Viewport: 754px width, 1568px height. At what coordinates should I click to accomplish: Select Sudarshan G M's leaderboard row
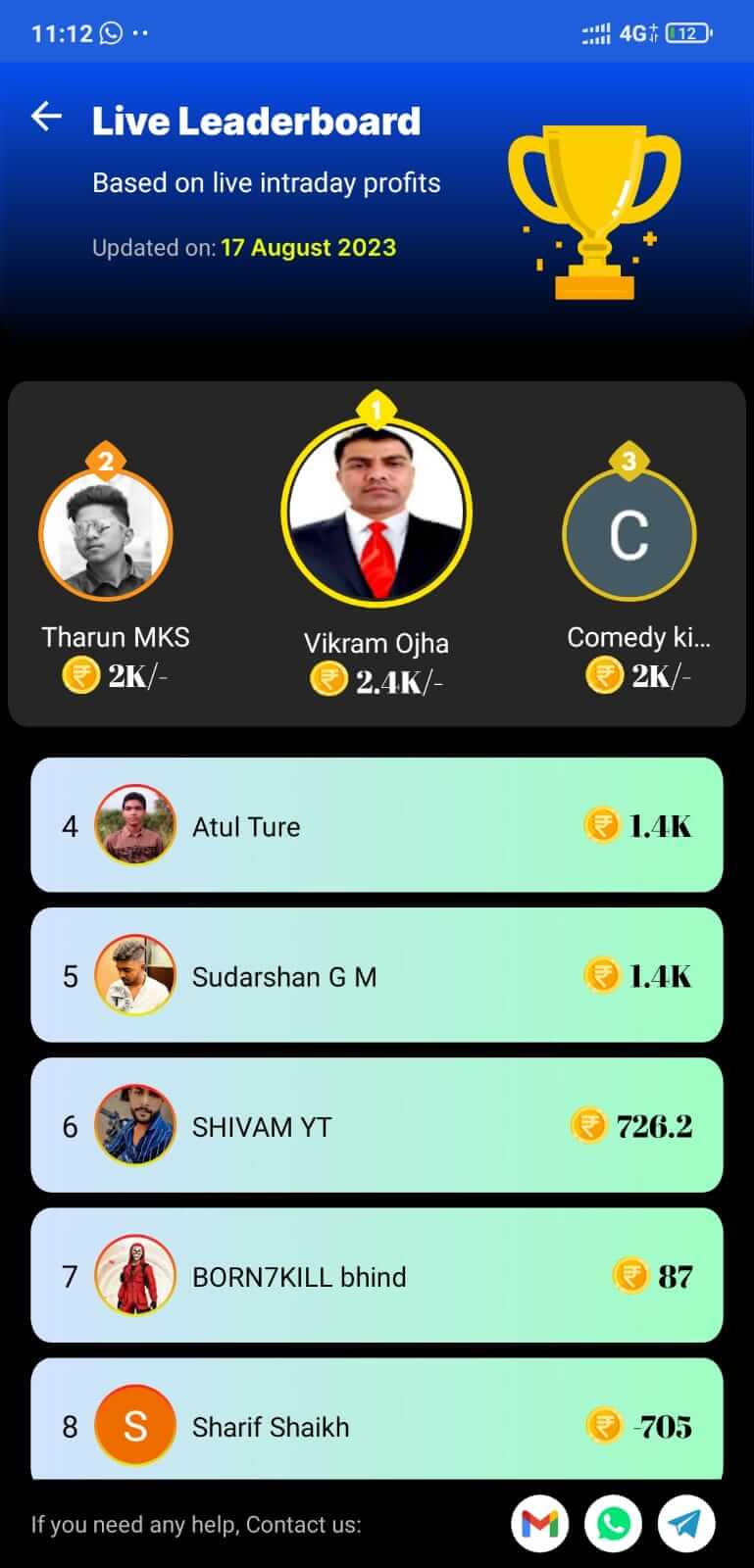[377, 975]
